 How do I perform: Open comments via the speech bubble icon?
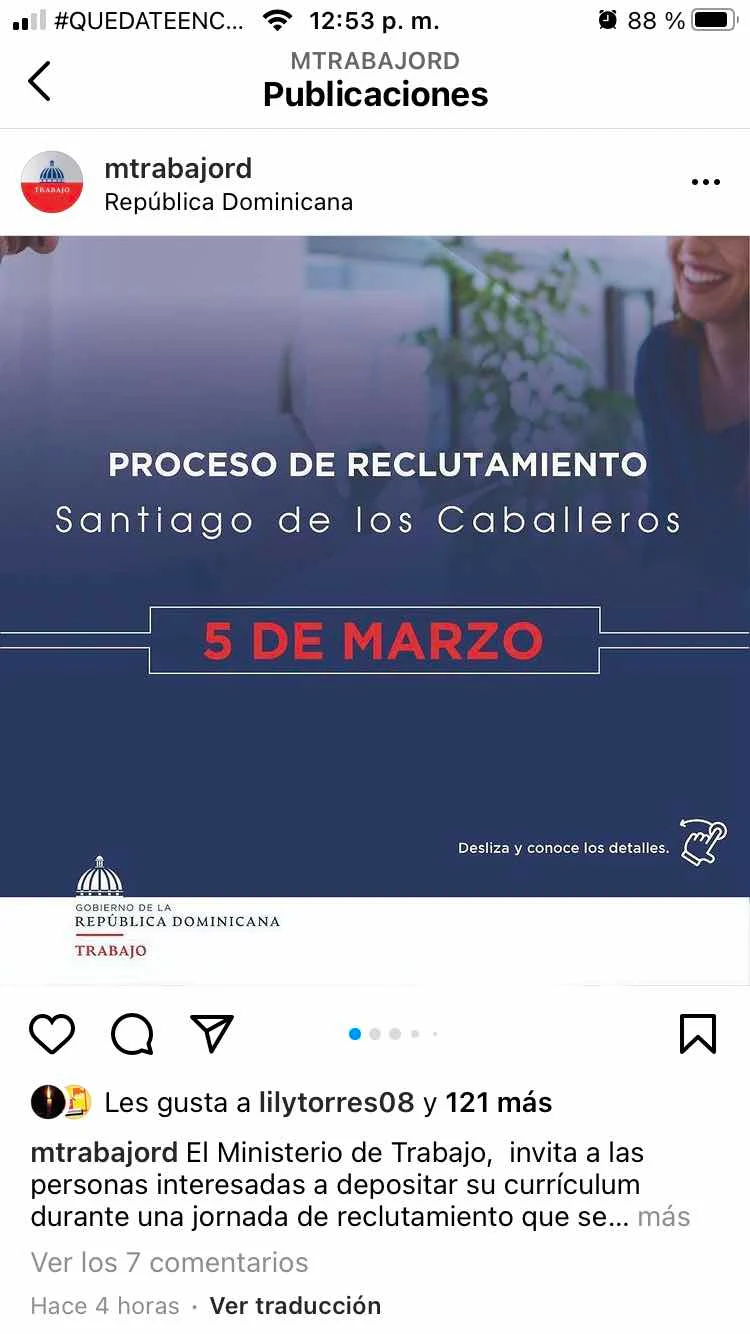[x=132, y=1034]
